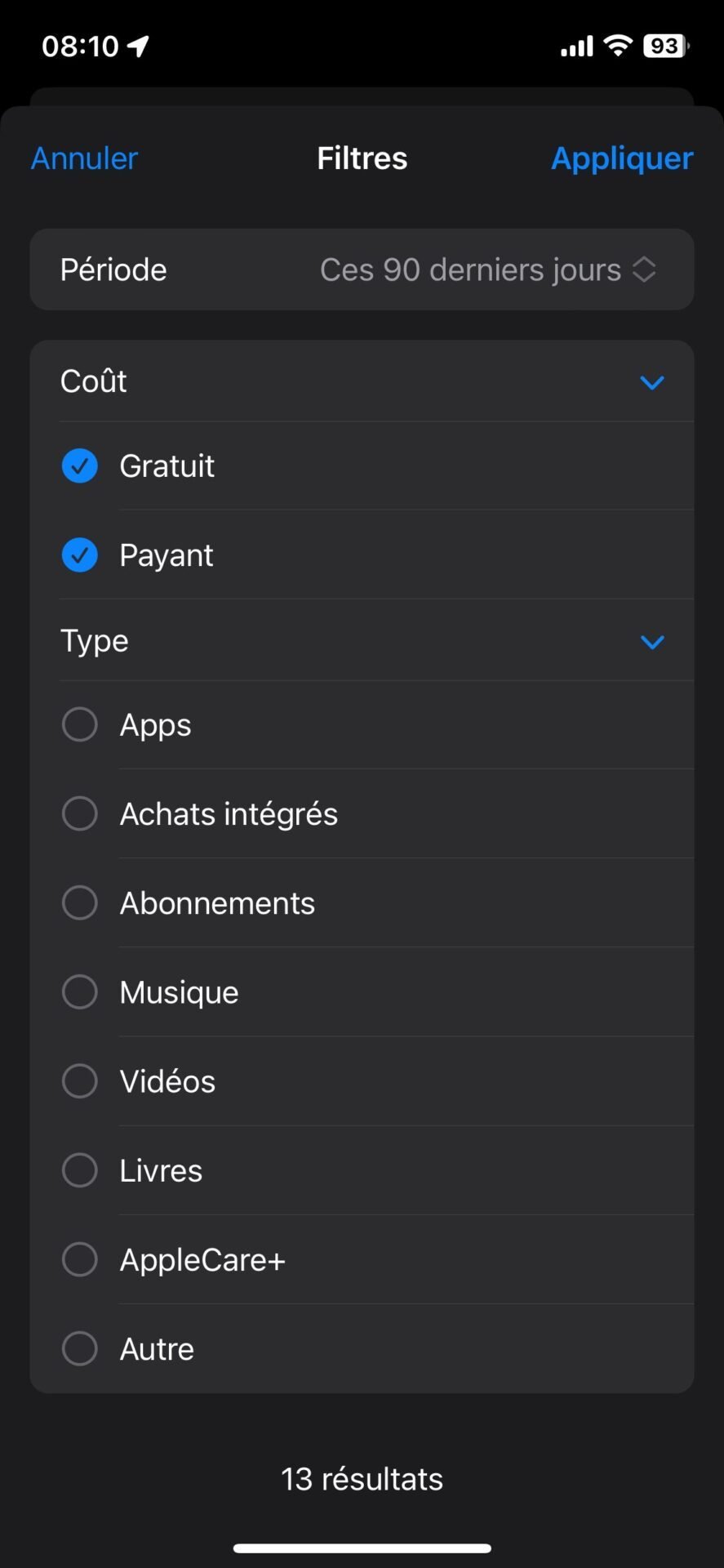This screenshot has width=724, height=1568.
Task: Open the Période dropdown picker
Action: point(362,269)
